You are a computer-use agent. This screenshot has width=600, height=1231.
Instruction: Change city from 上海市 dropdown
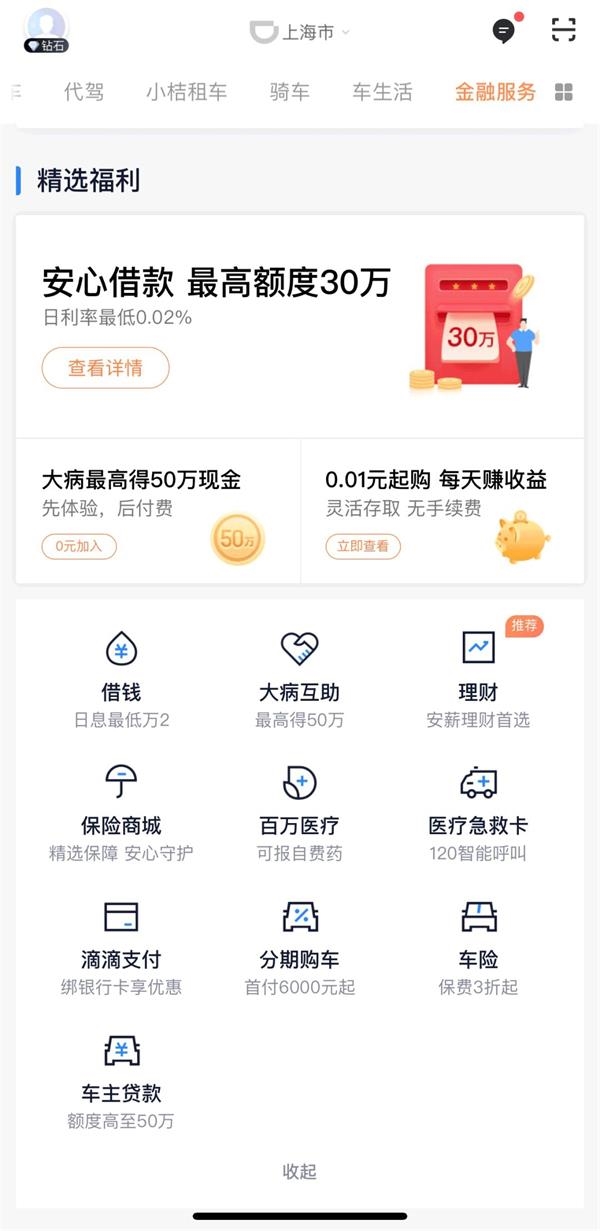click(300, 32)
